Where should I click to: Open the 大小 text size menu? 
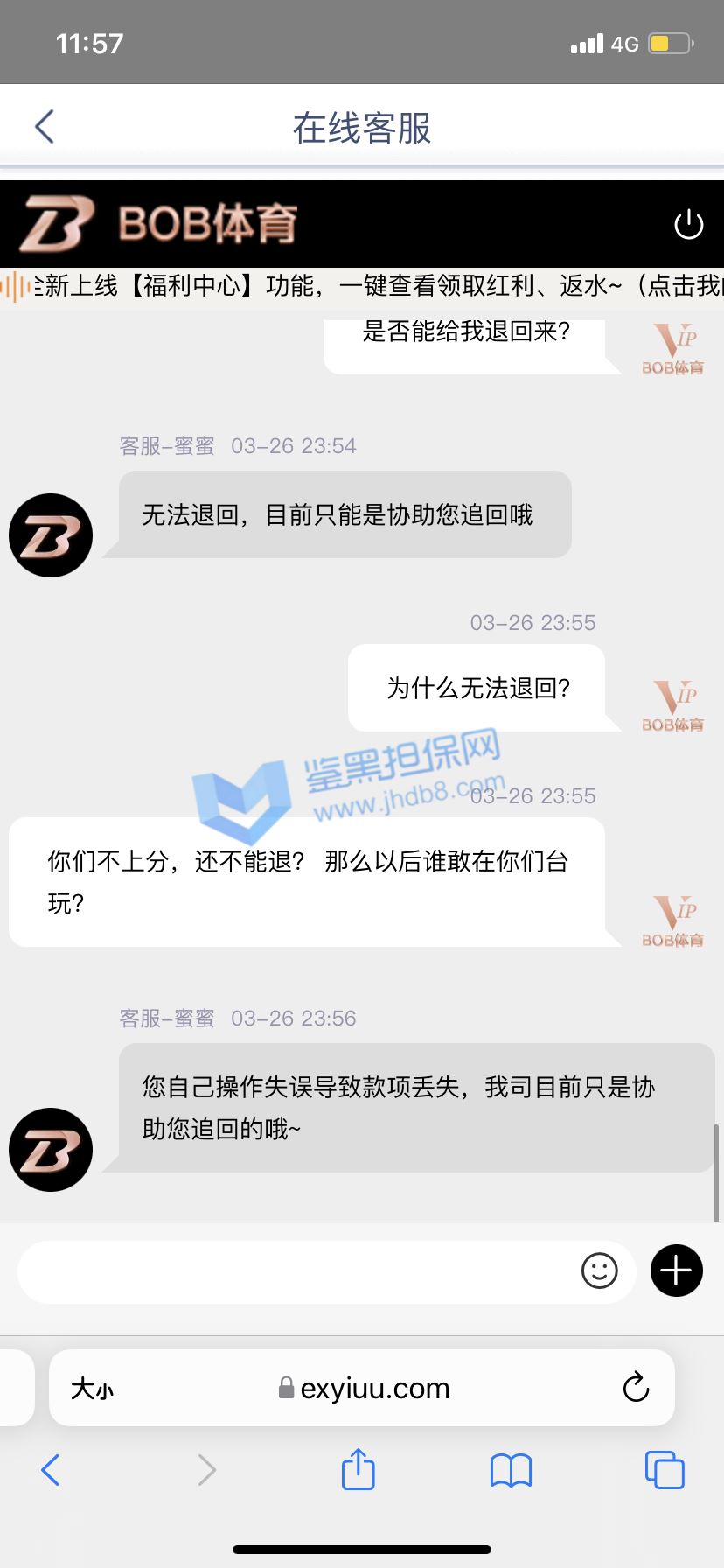(93, 1389)
